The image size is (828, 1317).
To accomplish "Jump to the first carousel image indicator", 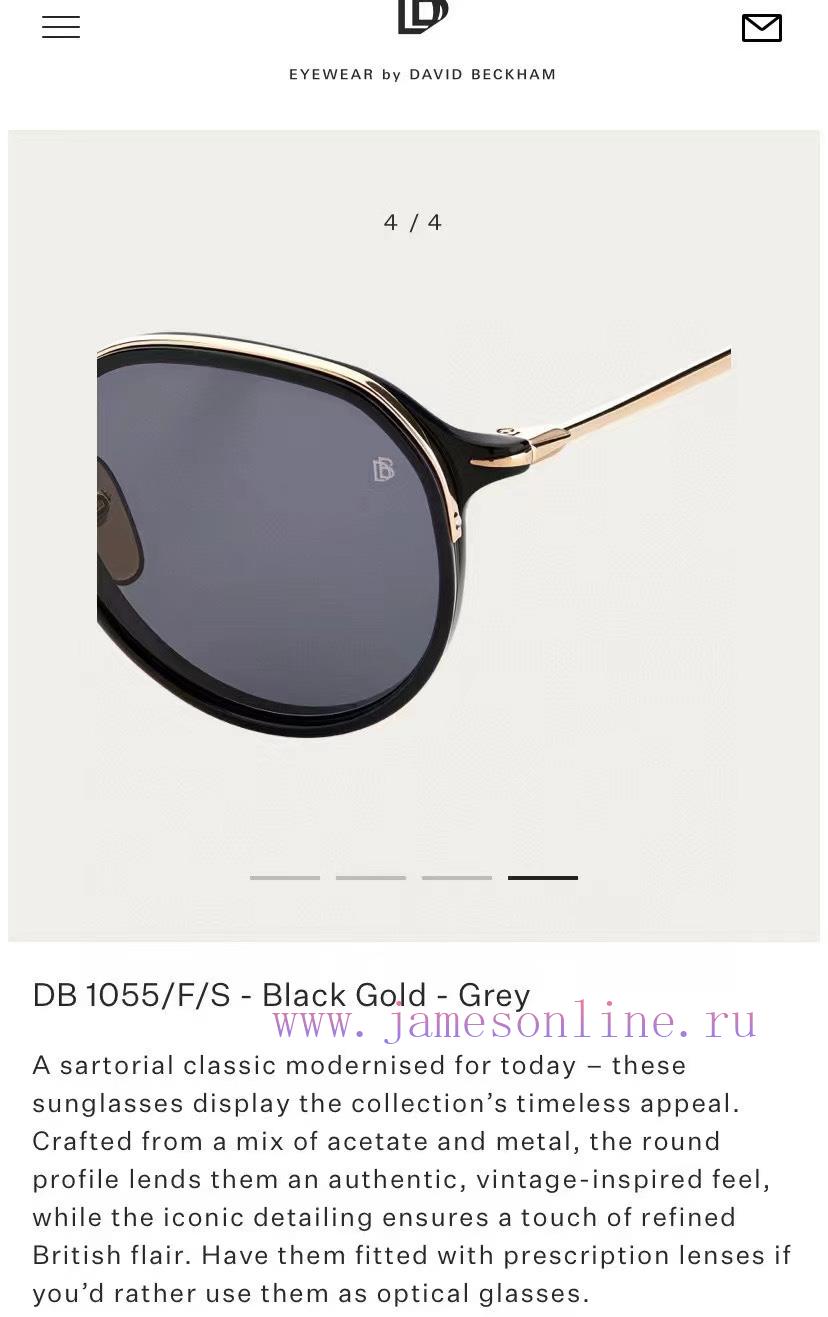I will pos(285,877).
